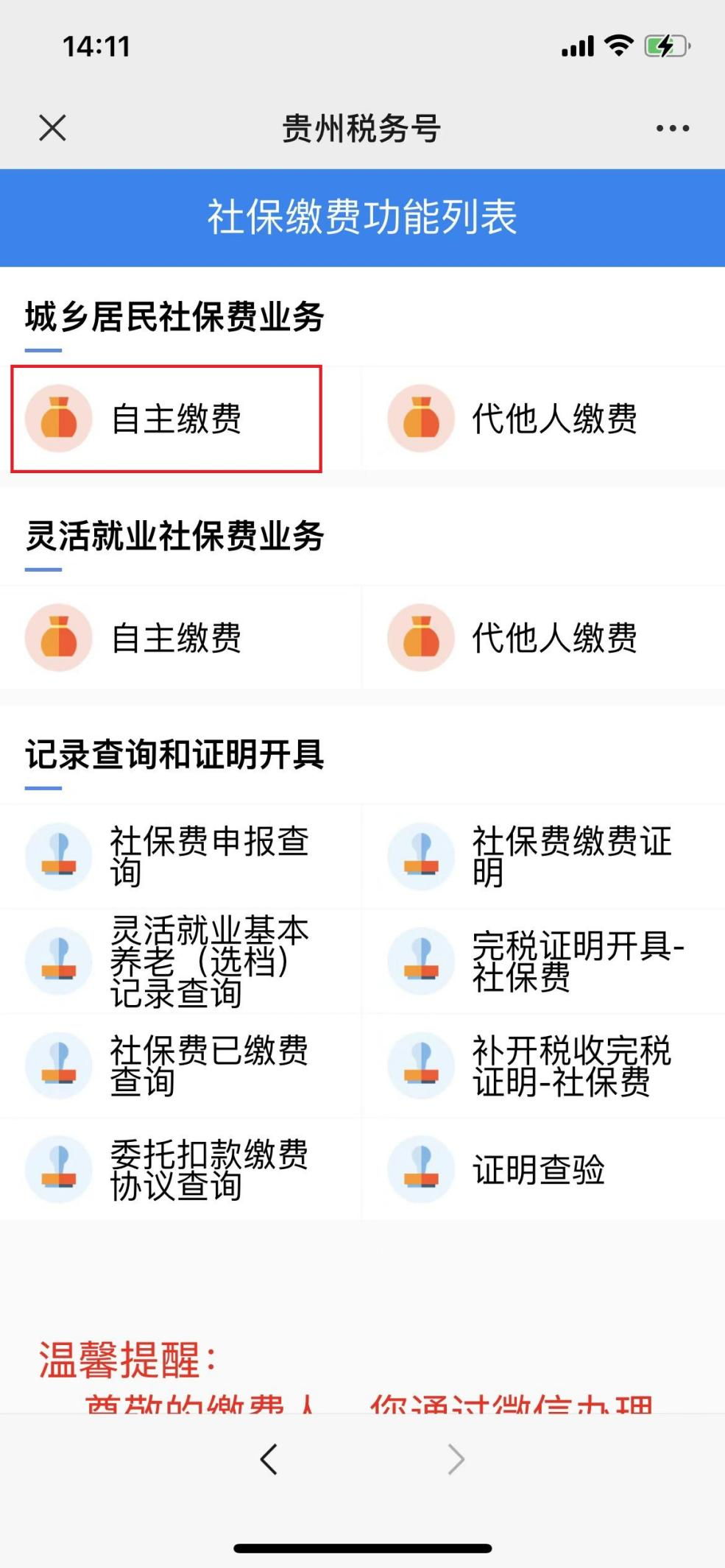Tap the browser forward arrow
725x1568 pixels.
pos(456,1458)
